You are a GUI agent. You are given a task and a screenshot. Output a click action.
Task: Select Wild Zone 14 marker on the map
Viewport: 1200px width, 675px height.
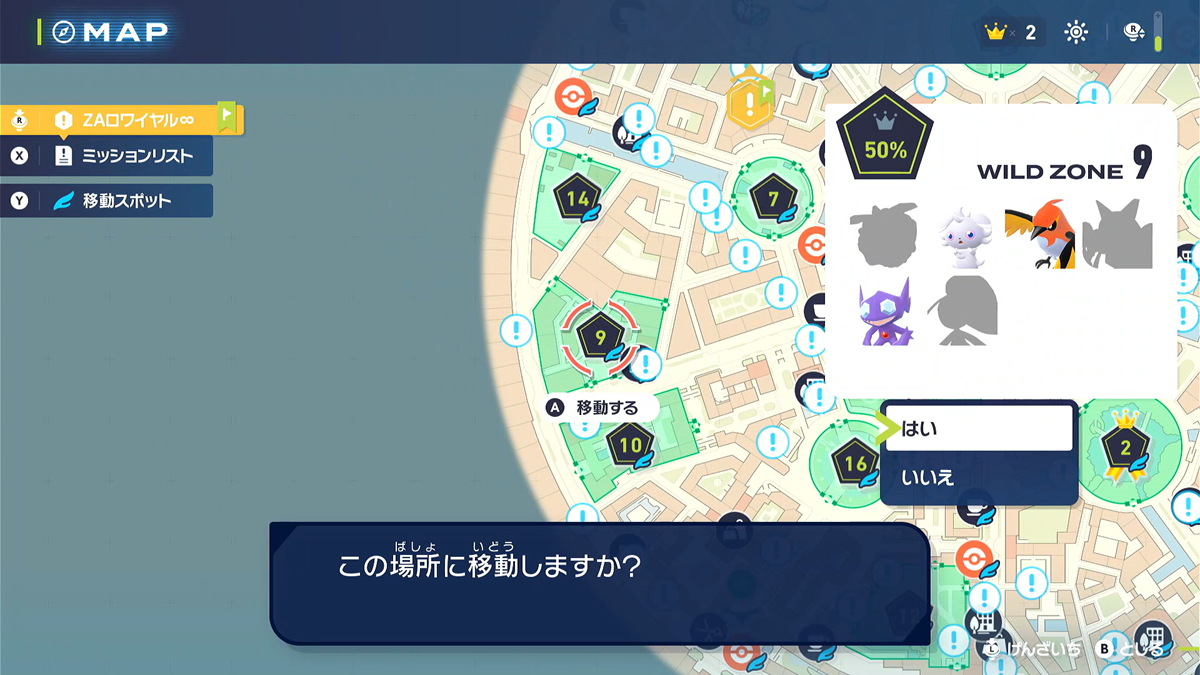(577, 199)
